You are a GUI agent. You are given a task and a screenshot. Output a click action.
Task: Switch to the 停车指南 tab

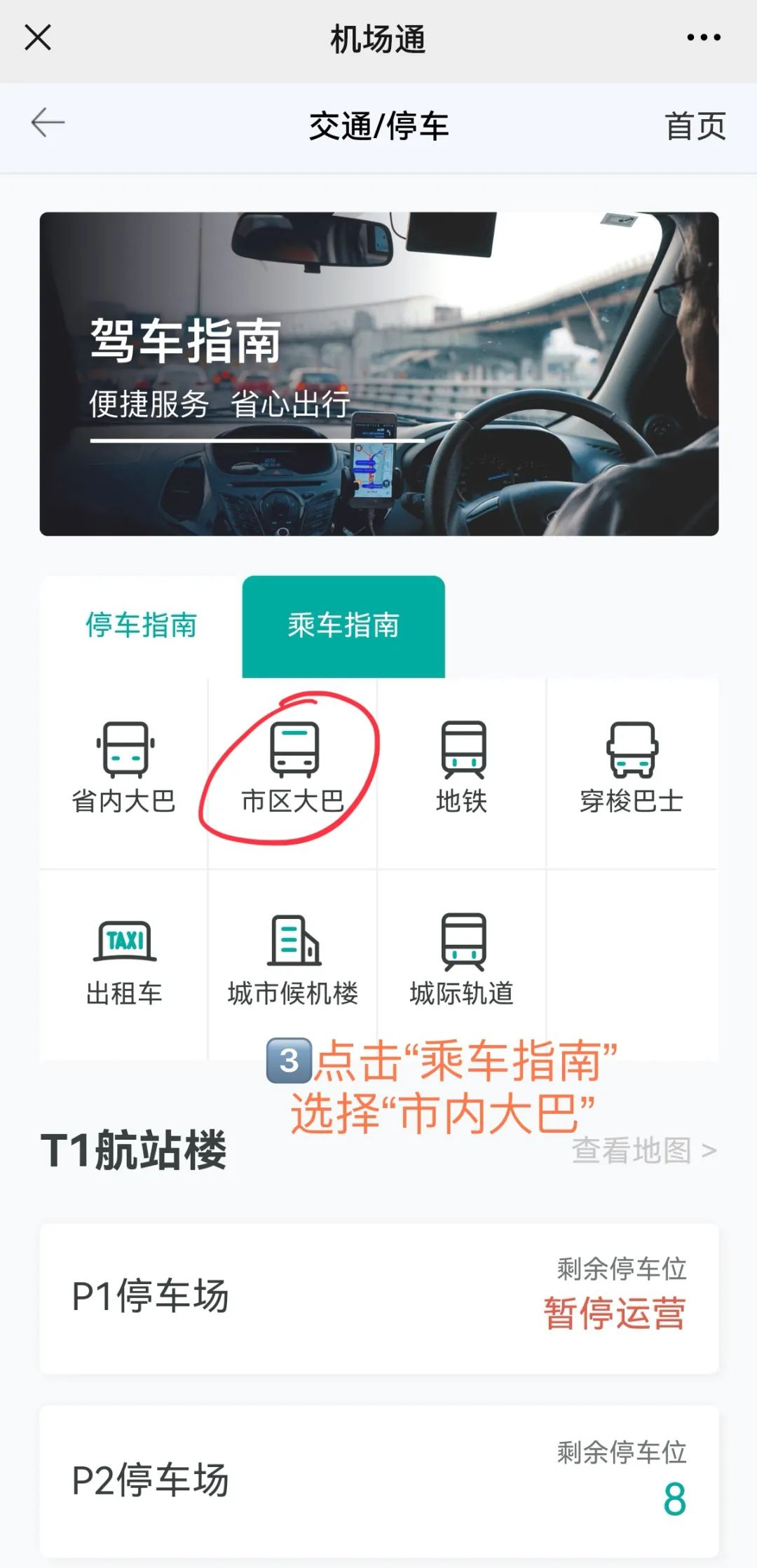coord(141,625)
